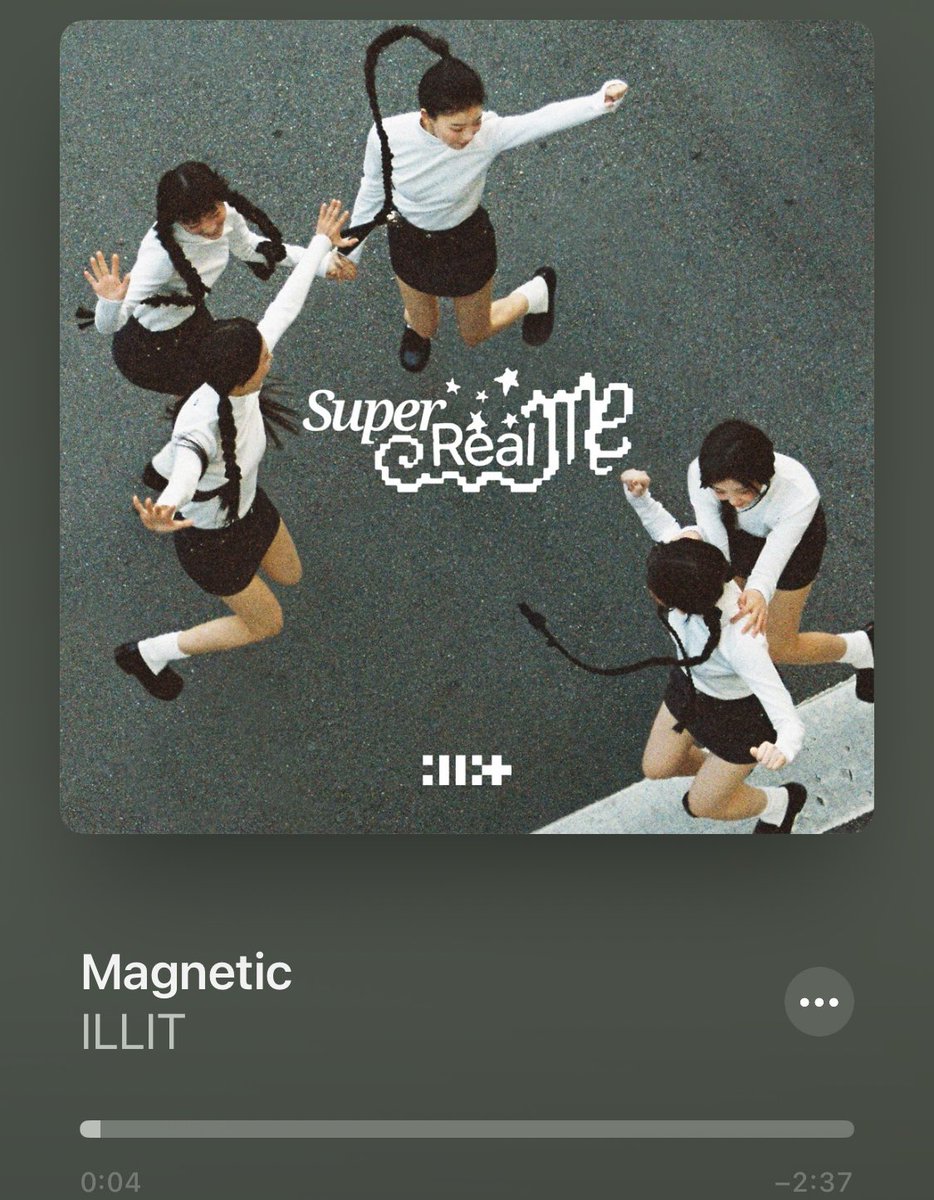This screenshot has width=934, height=1200.
Task: Open the more options menu for Magnetic
Action: [819, 1001]
